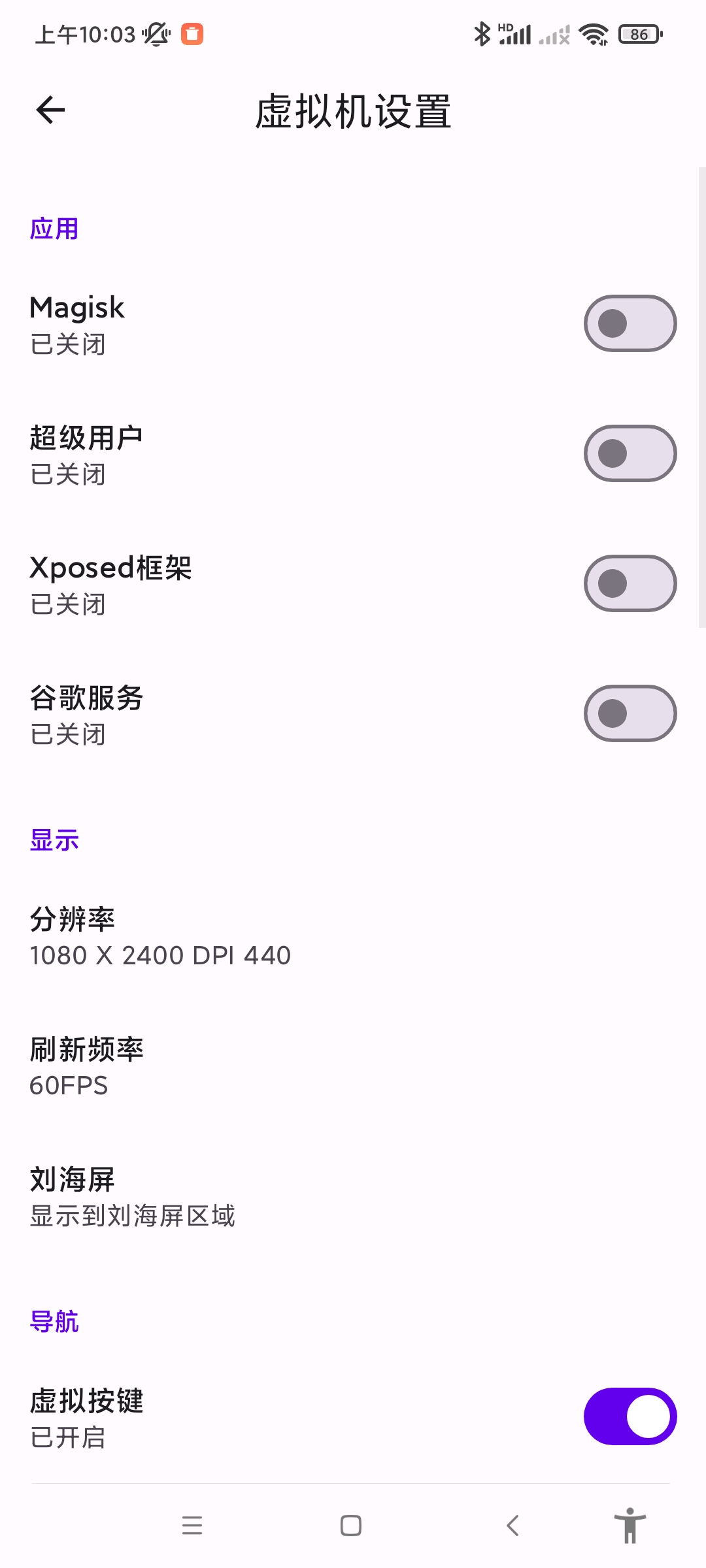Screen dimensions: 706x1568
Task: Tap the accessibility shortcut icon
Action: (630, 1526)
